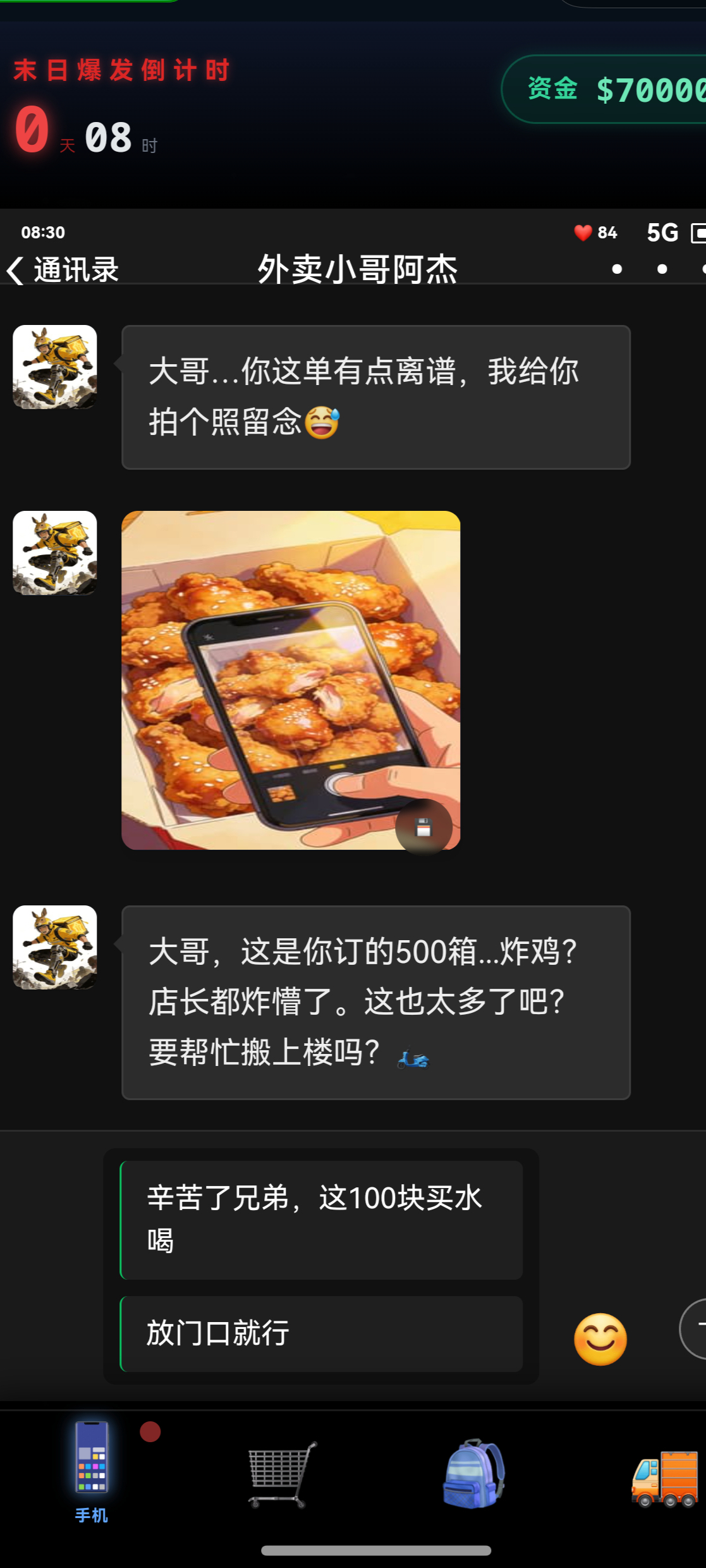Reply with 辛苦了兄弟，这100块买水喝

[x=321, y=1219]
